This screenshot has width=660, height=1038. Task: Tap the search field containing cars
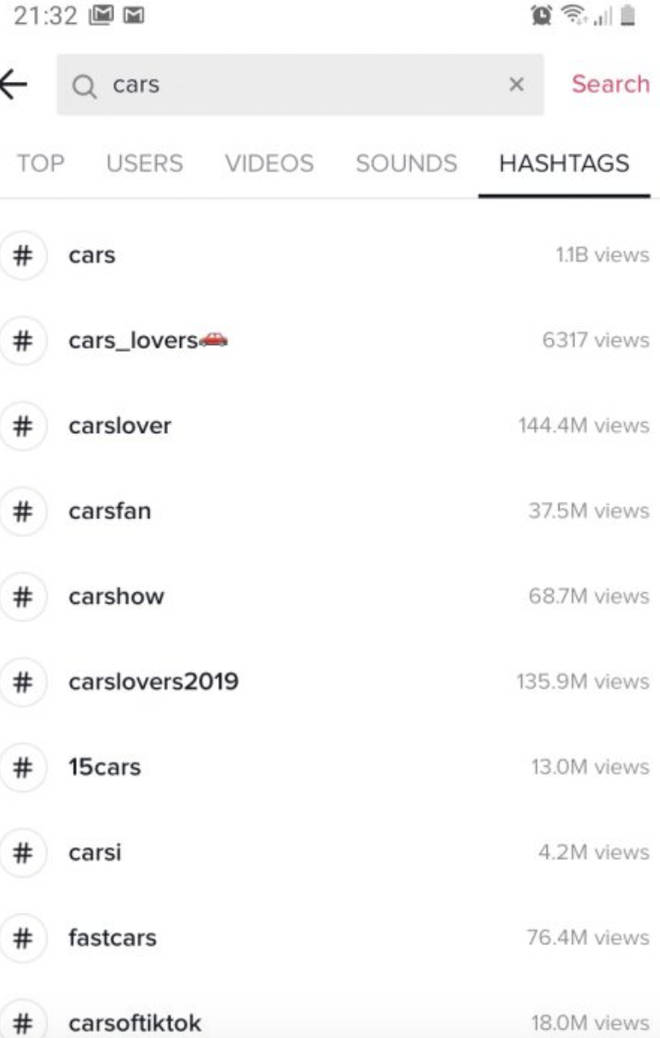[290, 85]
